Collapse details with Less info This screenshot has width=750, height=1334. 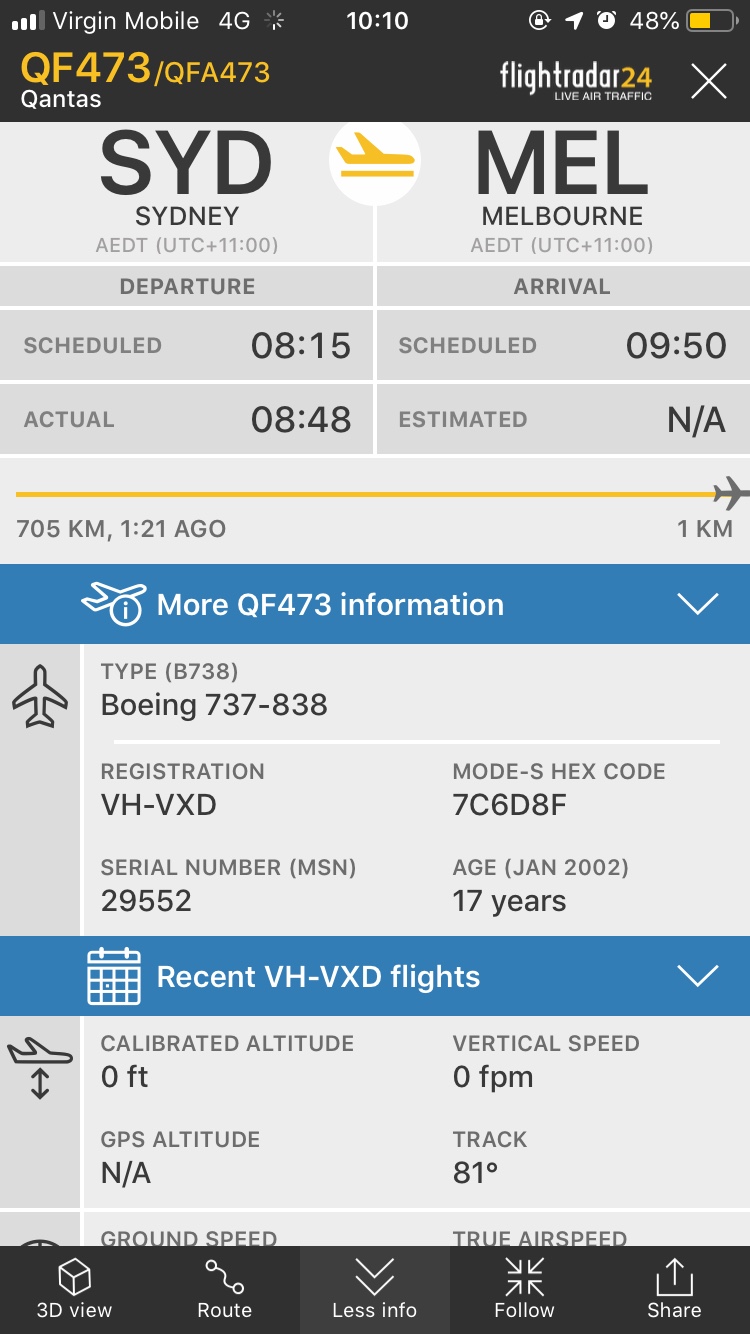pyautogui.click(x=375, y=1289)
